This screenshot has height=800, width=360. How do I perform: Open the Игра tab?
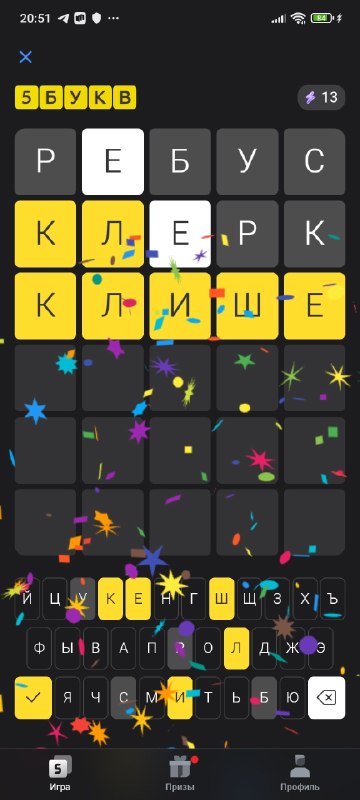(60, 772)
